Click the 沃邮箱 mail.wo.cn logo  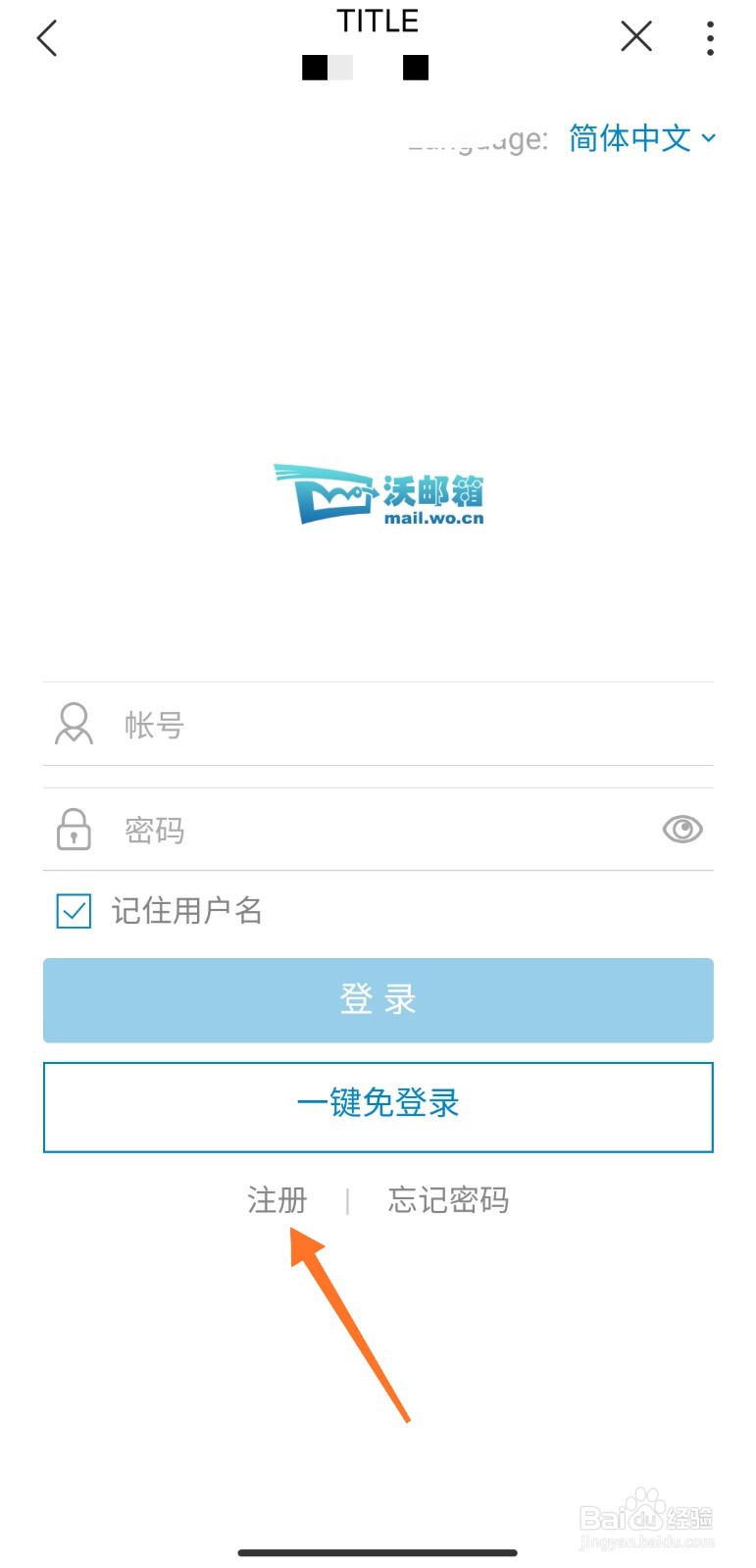click(378, 495)
